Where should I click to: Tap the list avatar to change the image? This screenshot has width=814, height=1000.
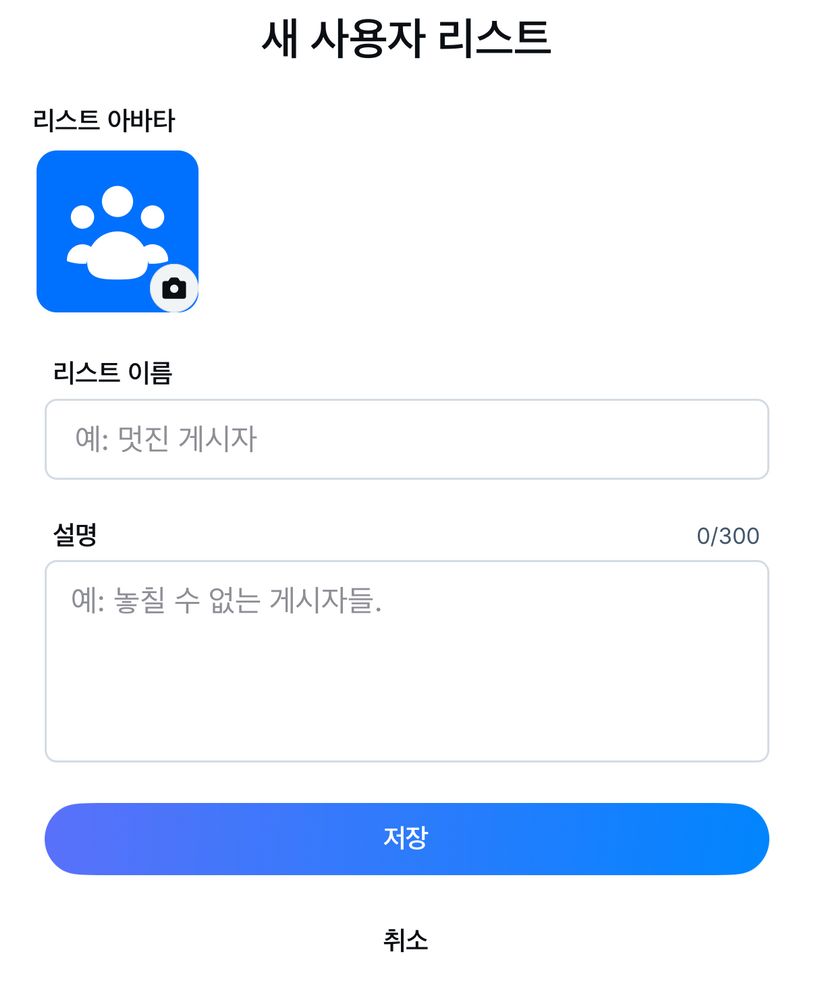(117, 232)
